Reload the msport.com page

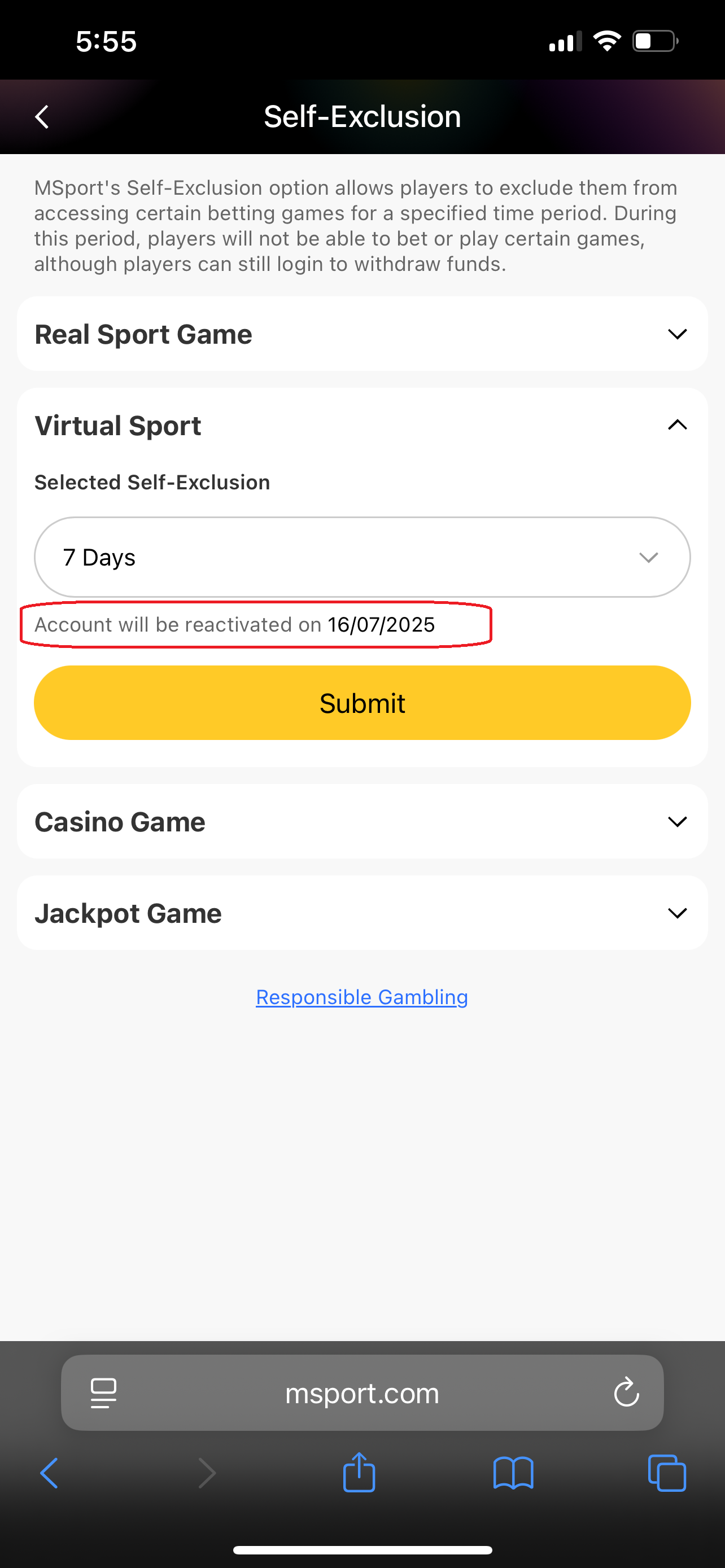coord(626,1392)
